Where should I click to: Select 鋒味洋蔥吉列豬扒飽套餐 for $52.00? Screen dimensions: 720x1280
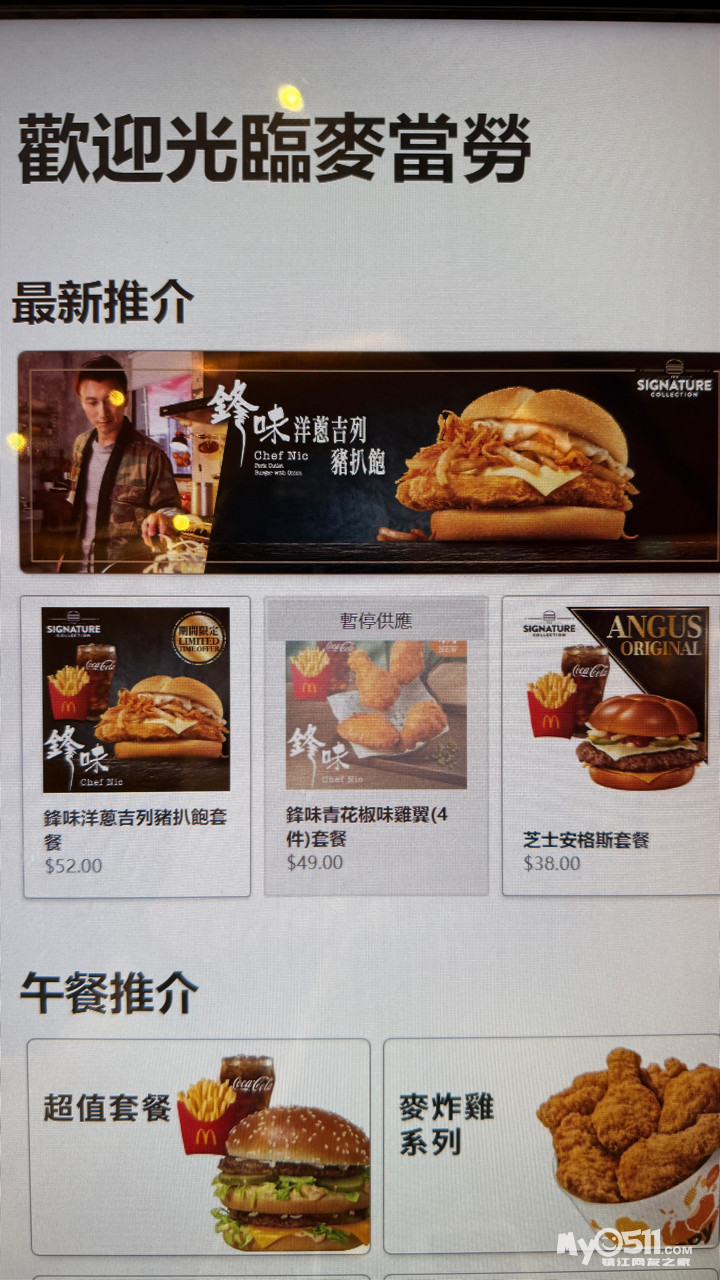pos(137,746)
